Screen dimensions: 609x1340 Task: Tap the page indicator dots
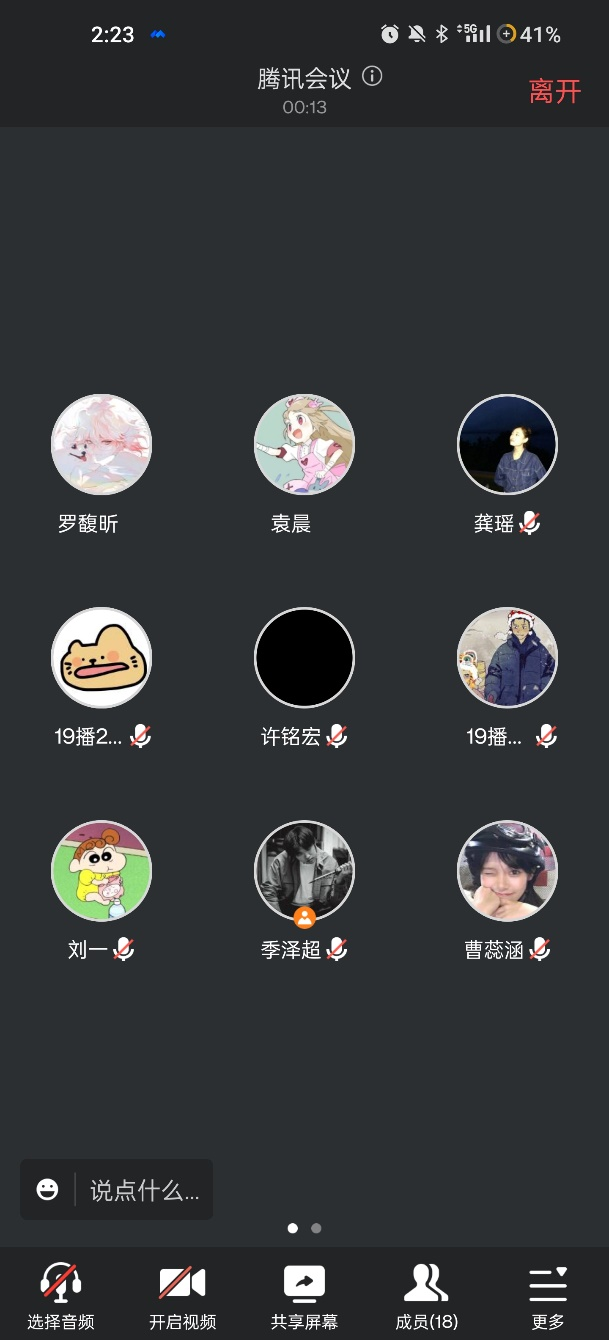(304, 1228)
